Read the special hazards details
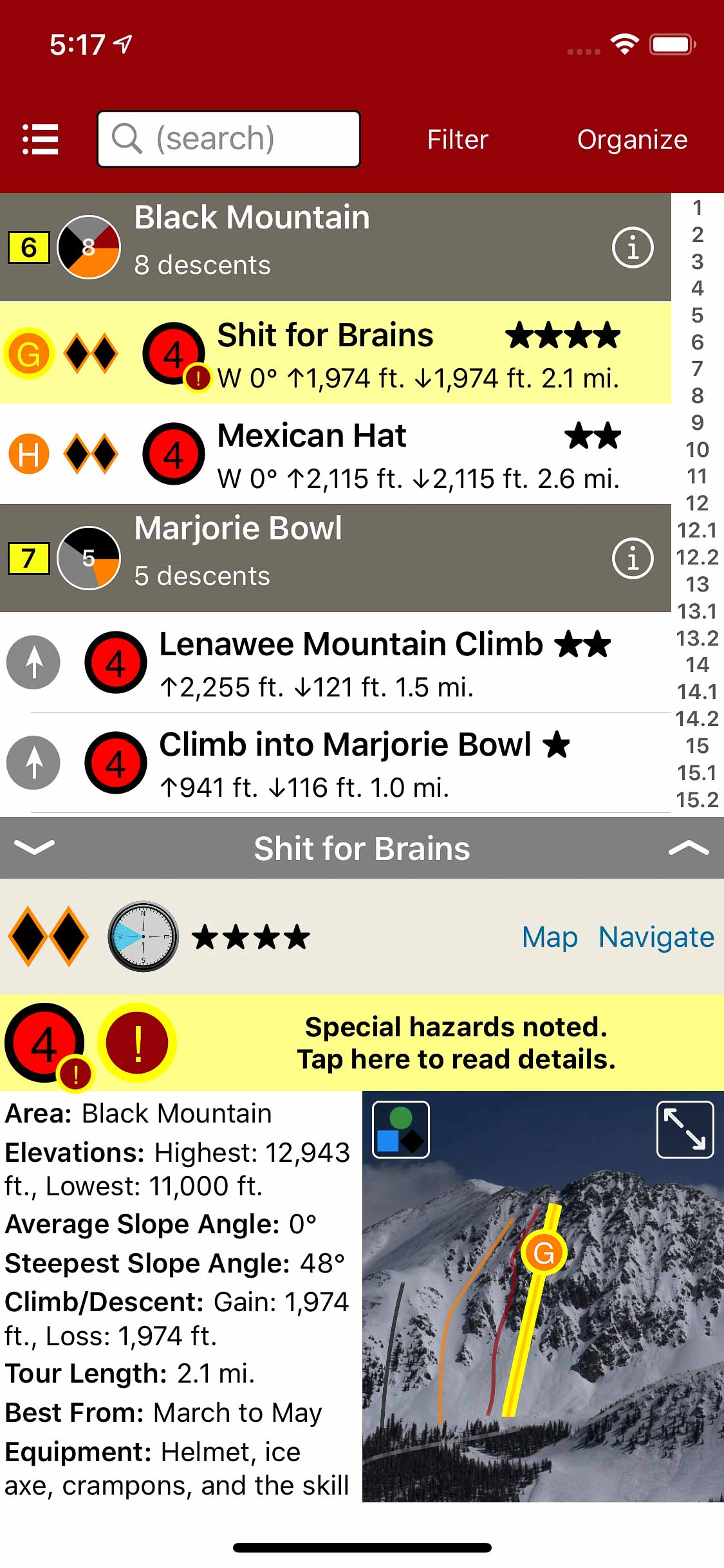This screenshot has width=724, height=1568. pyautogui.click(x=456, y=1043)
